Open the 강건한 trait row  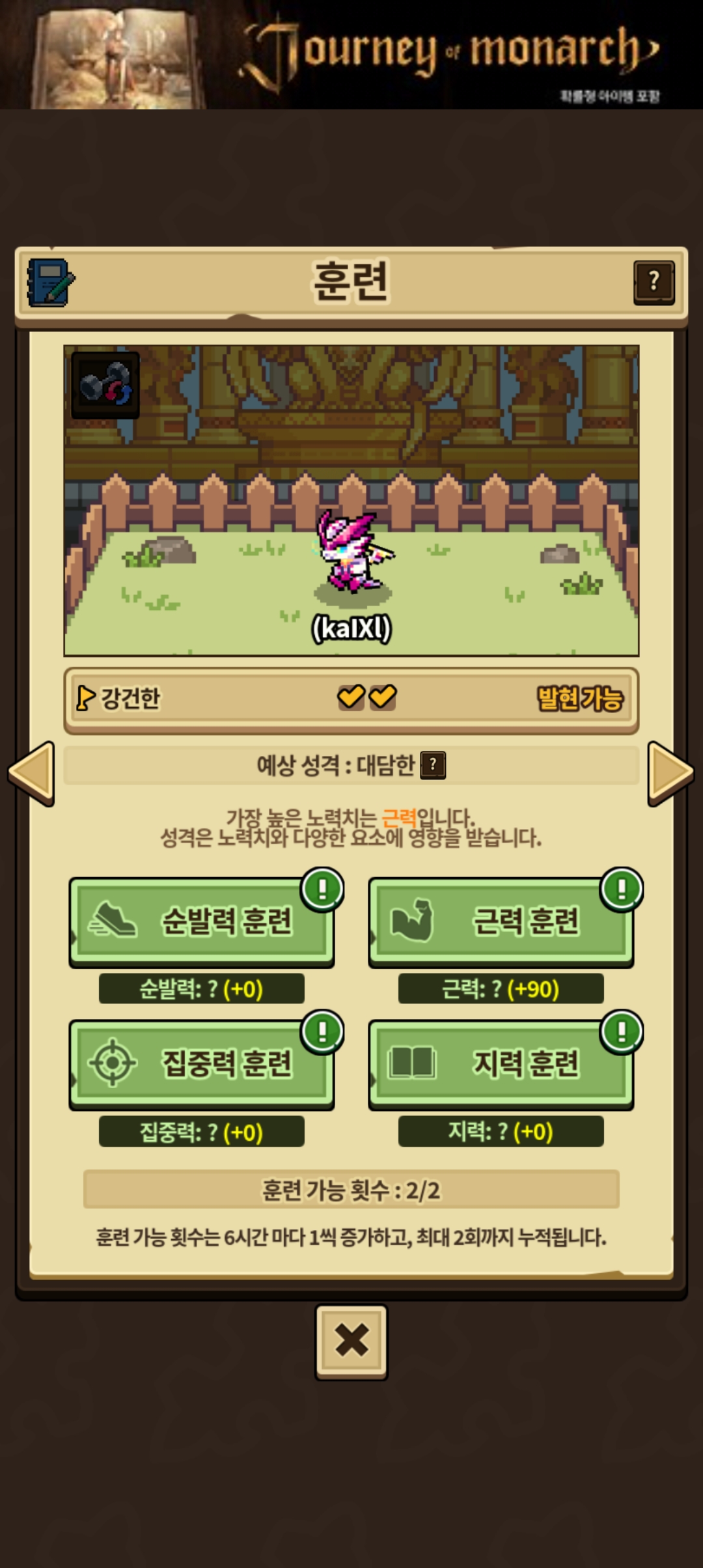351,699
